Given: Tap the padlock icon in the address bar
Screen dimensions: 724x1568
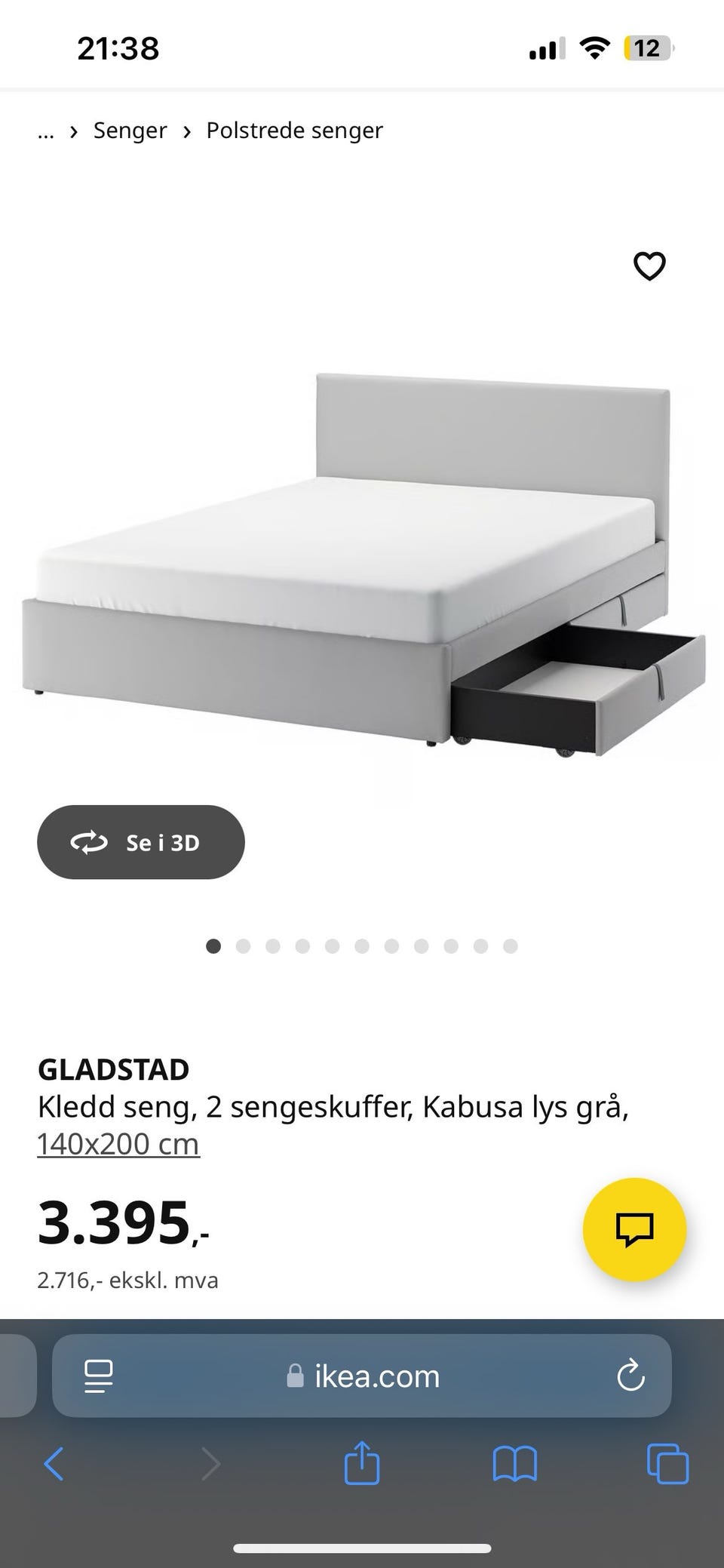Looking at the screenshot, I should tap(294, 1376).
